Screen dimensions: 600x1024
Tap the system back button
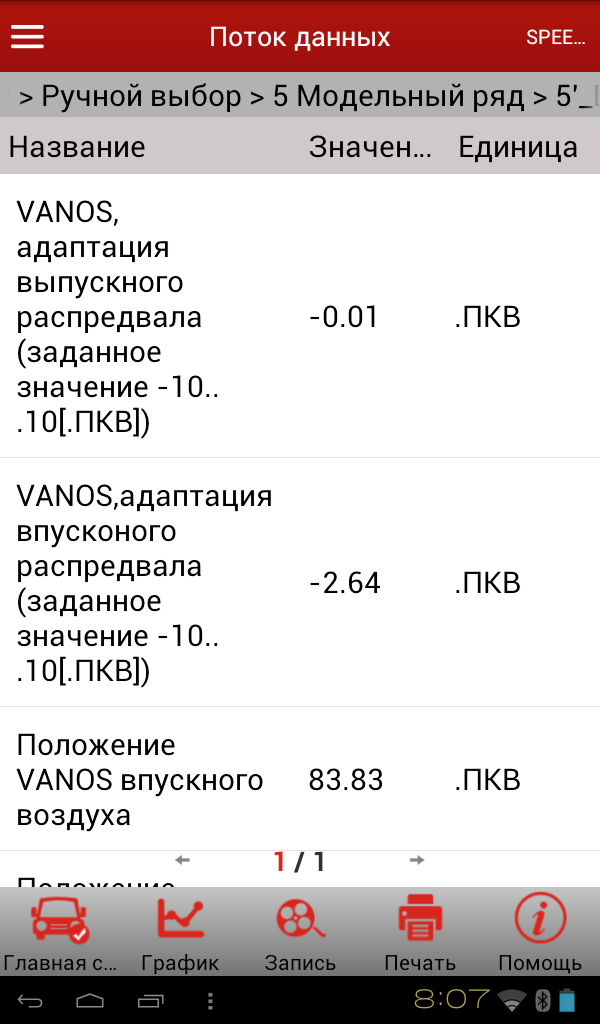point(29,1000)
